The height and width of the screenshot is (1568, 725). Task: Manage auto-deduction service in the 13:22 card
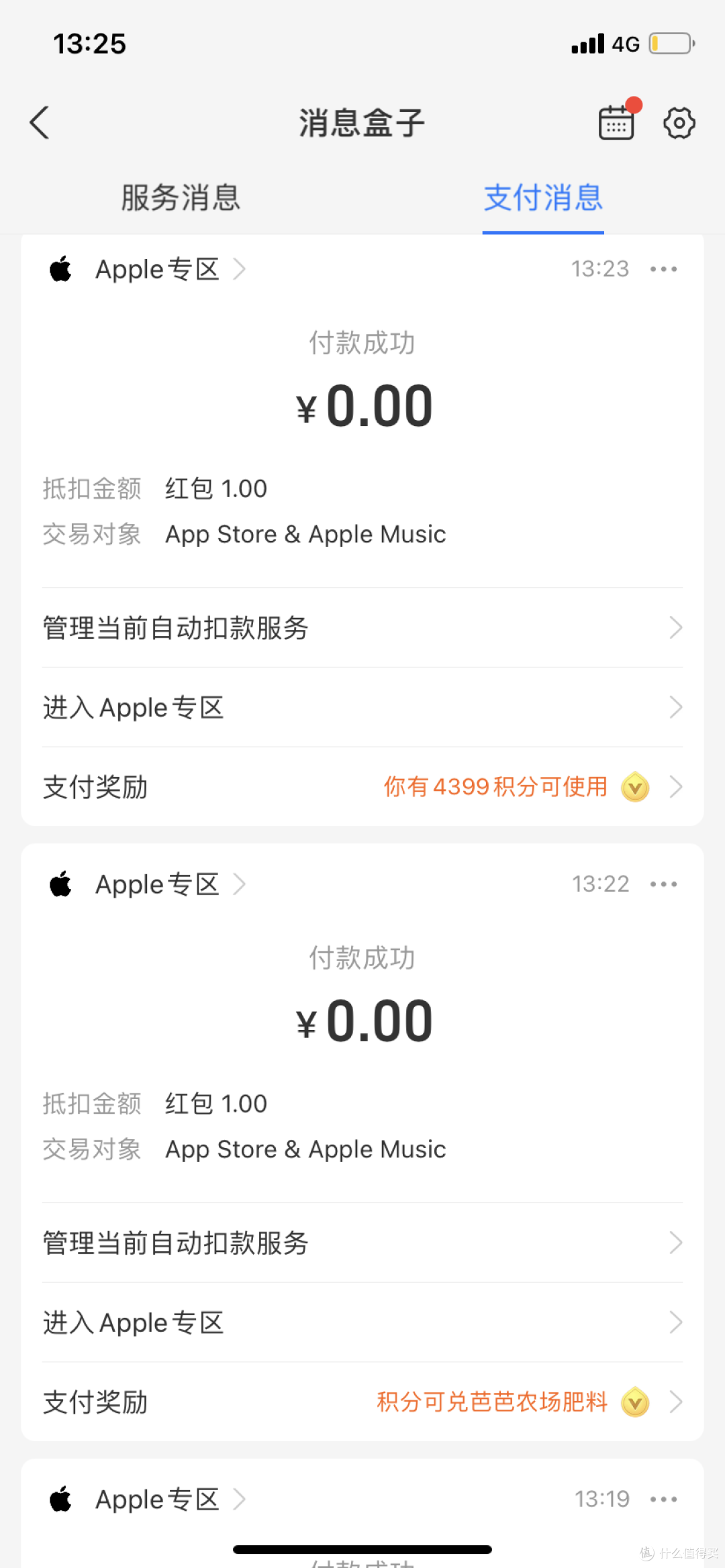(x=362, y=1243)
